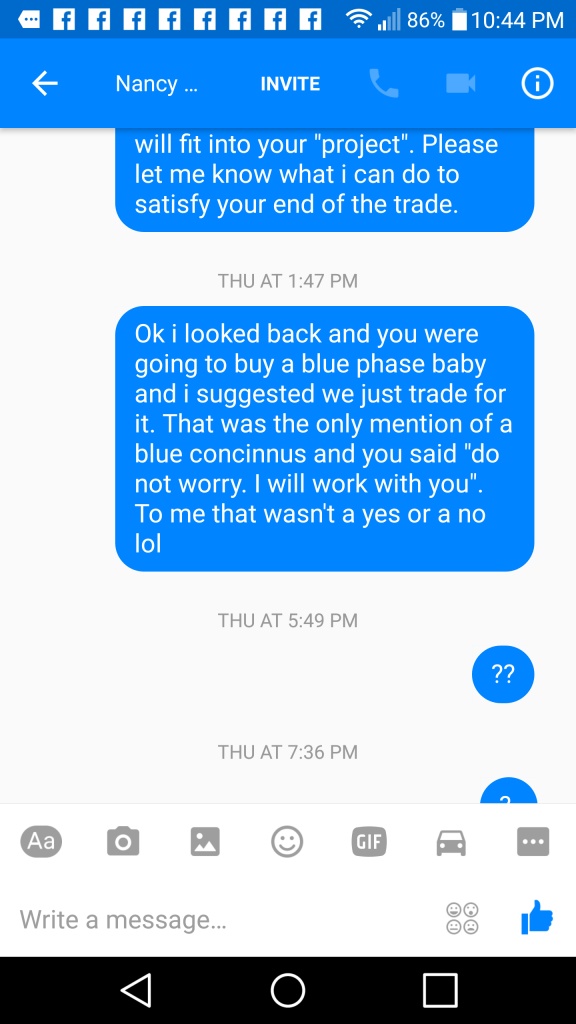This screenshot has width=576, height=1024.
Task: Send a thumbs-up like
Action: click(x=537, y=918)
